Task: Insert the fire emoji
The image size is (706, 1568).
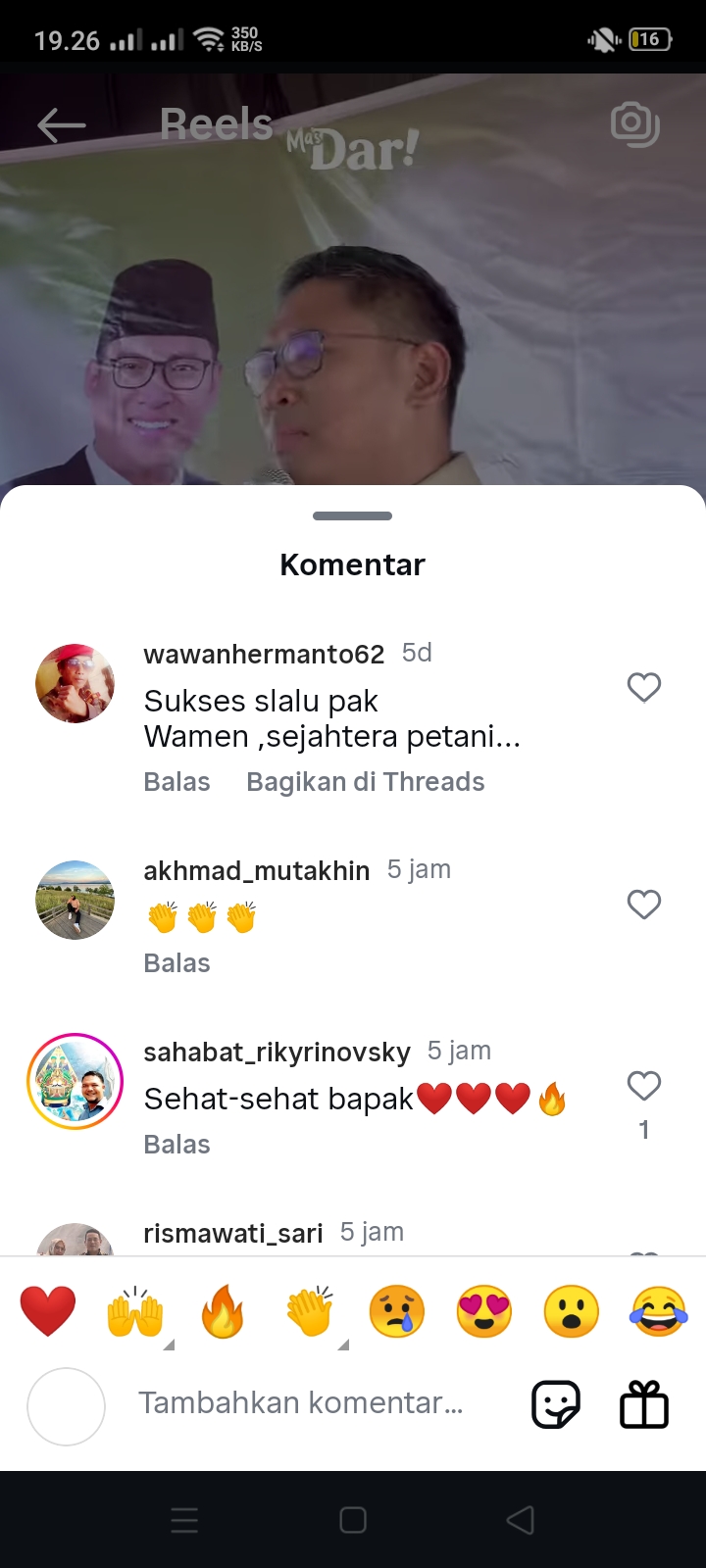Action: (x=222, y=1311)
